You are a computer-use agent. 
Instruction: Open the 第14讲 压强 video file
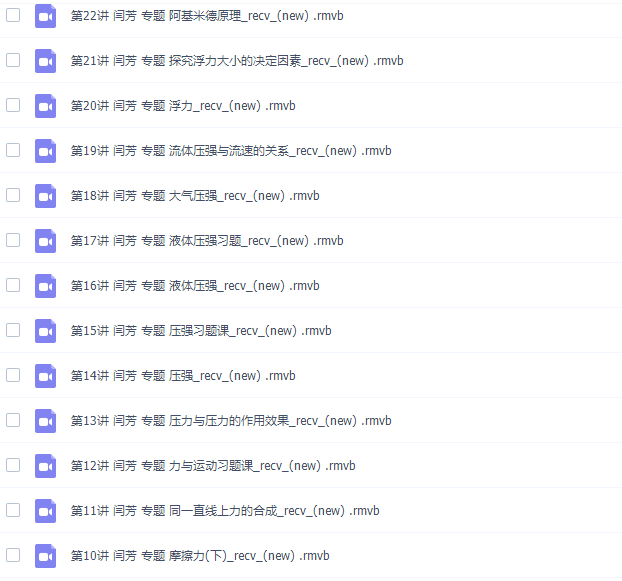click(182, 376)
